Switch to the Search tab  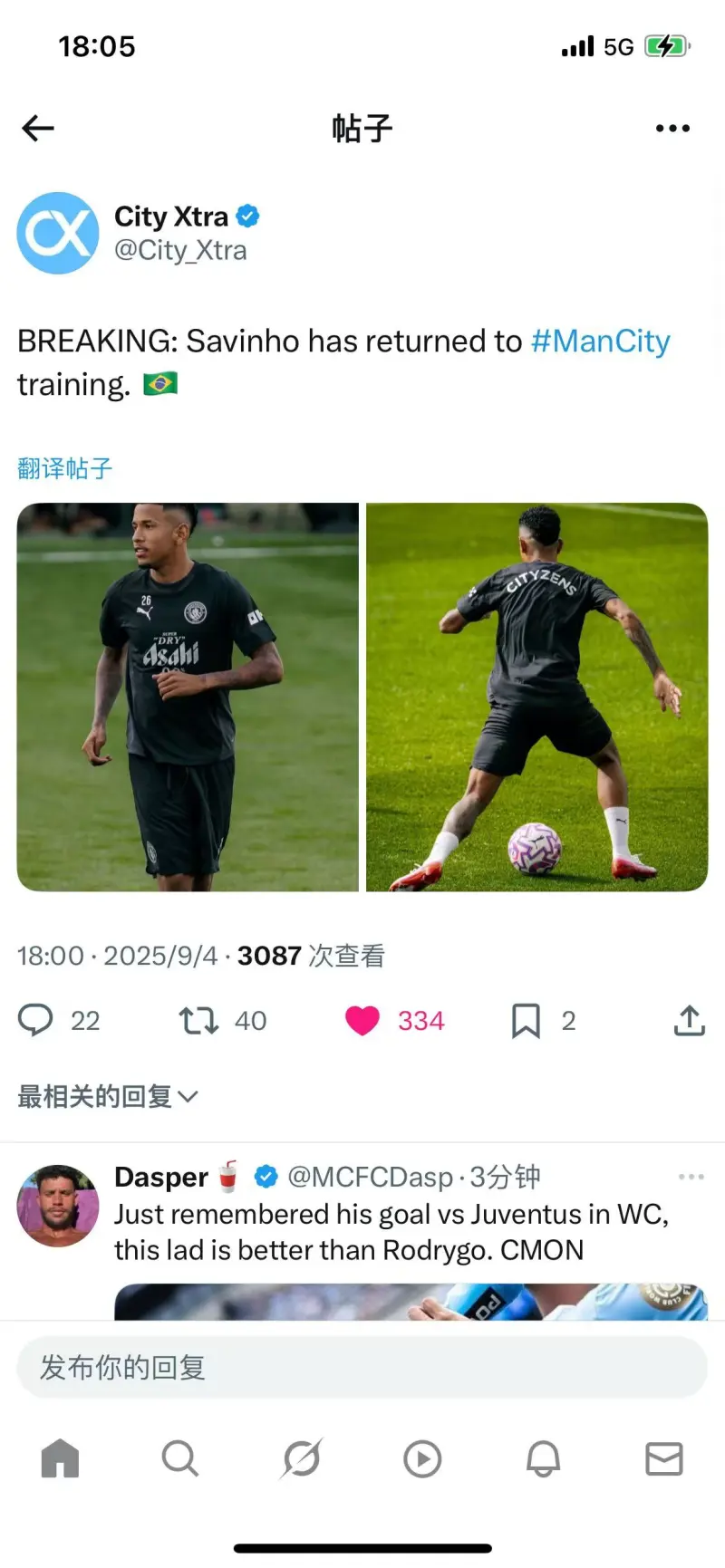coord(179,1458)
